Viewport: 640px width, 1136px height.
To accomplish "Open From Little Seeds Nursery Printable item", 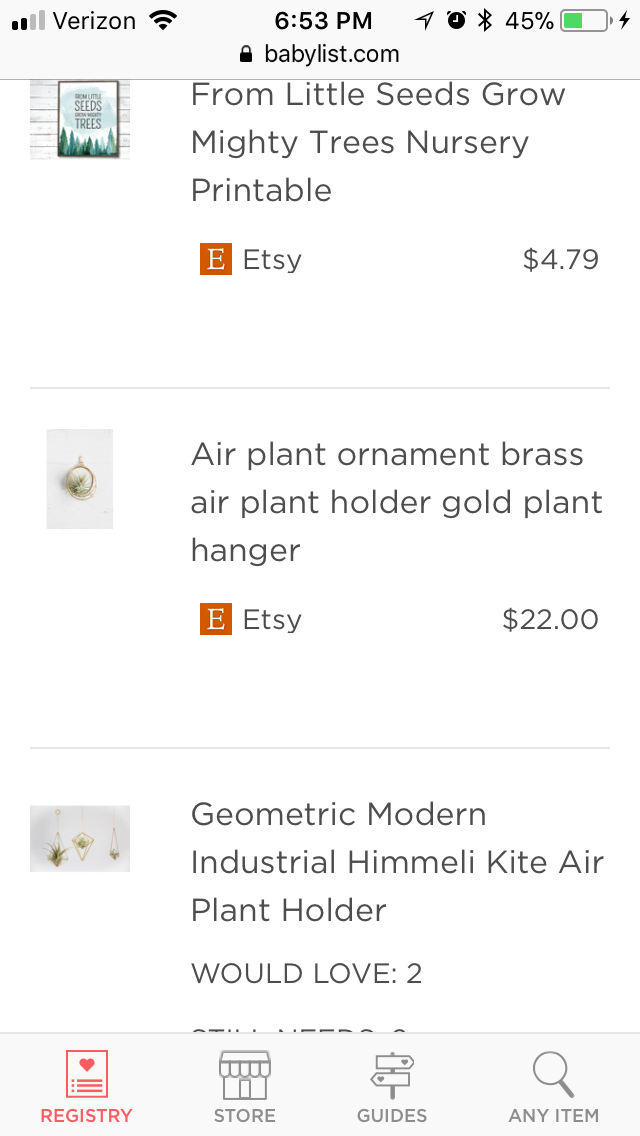I will (x=378, y=142).
